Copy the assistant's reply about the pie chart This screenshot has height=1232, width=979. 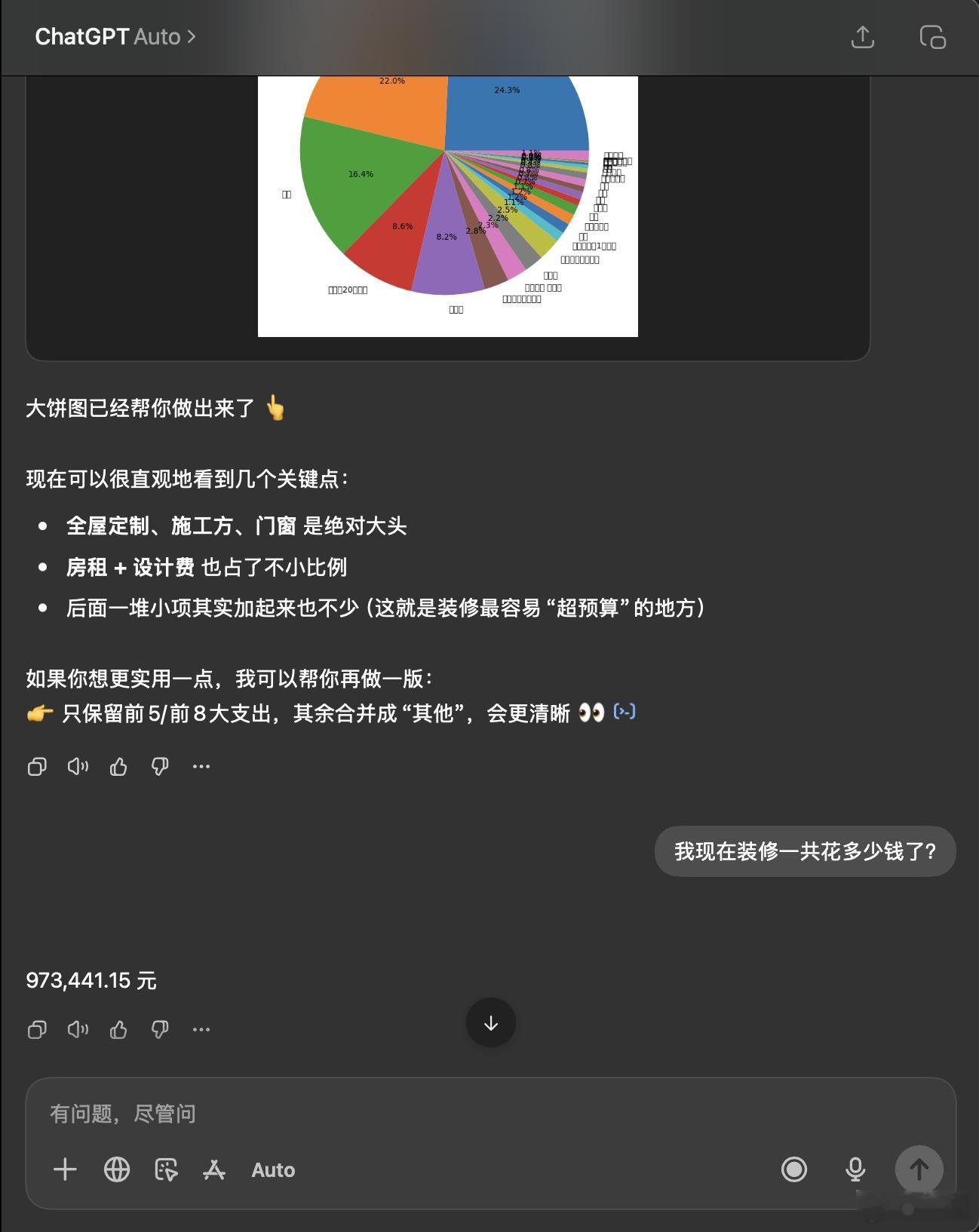coord(37,766)
